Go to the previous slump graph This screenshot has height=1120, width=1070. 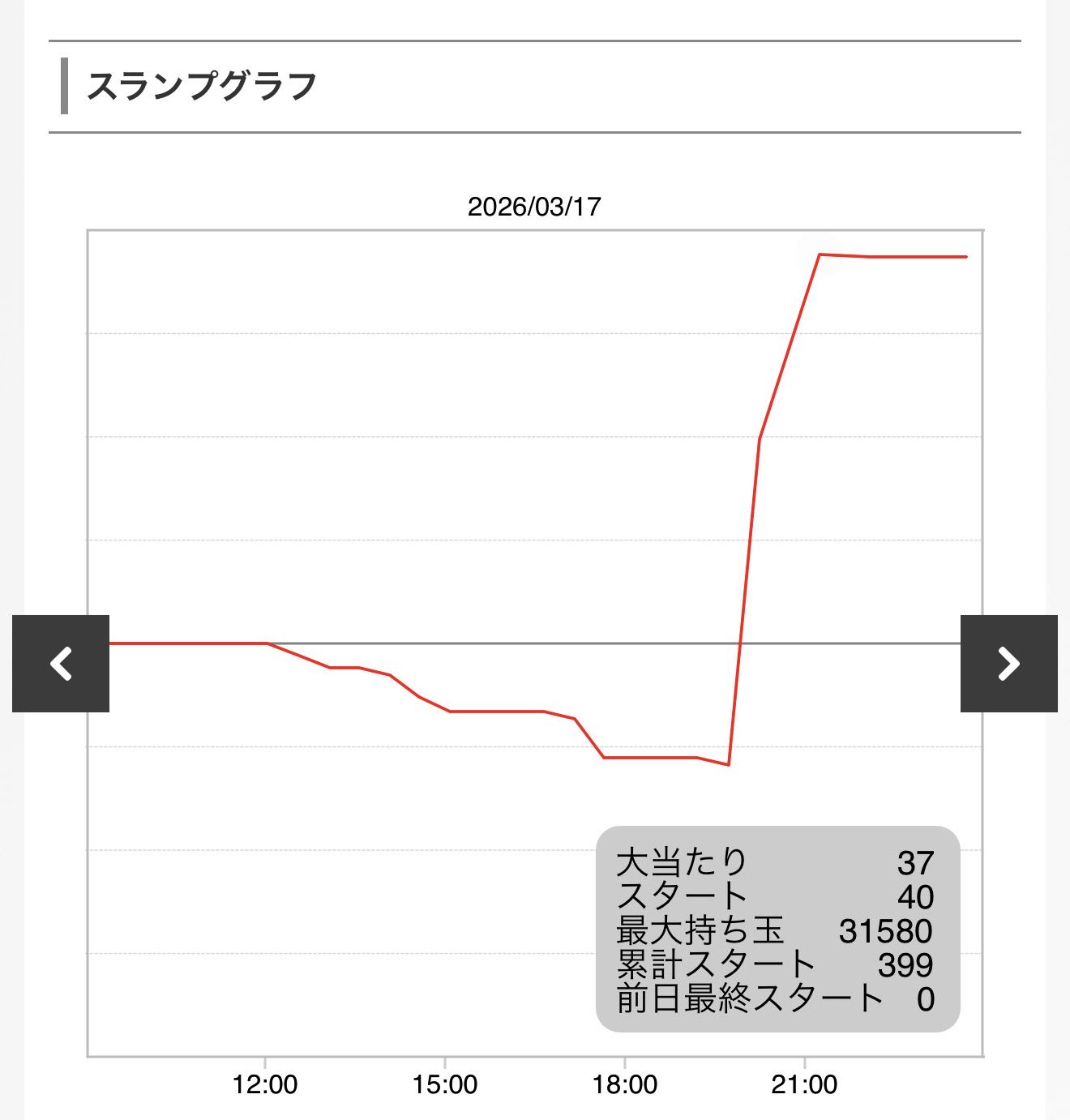pyautogui.click(x=61, y=664)
